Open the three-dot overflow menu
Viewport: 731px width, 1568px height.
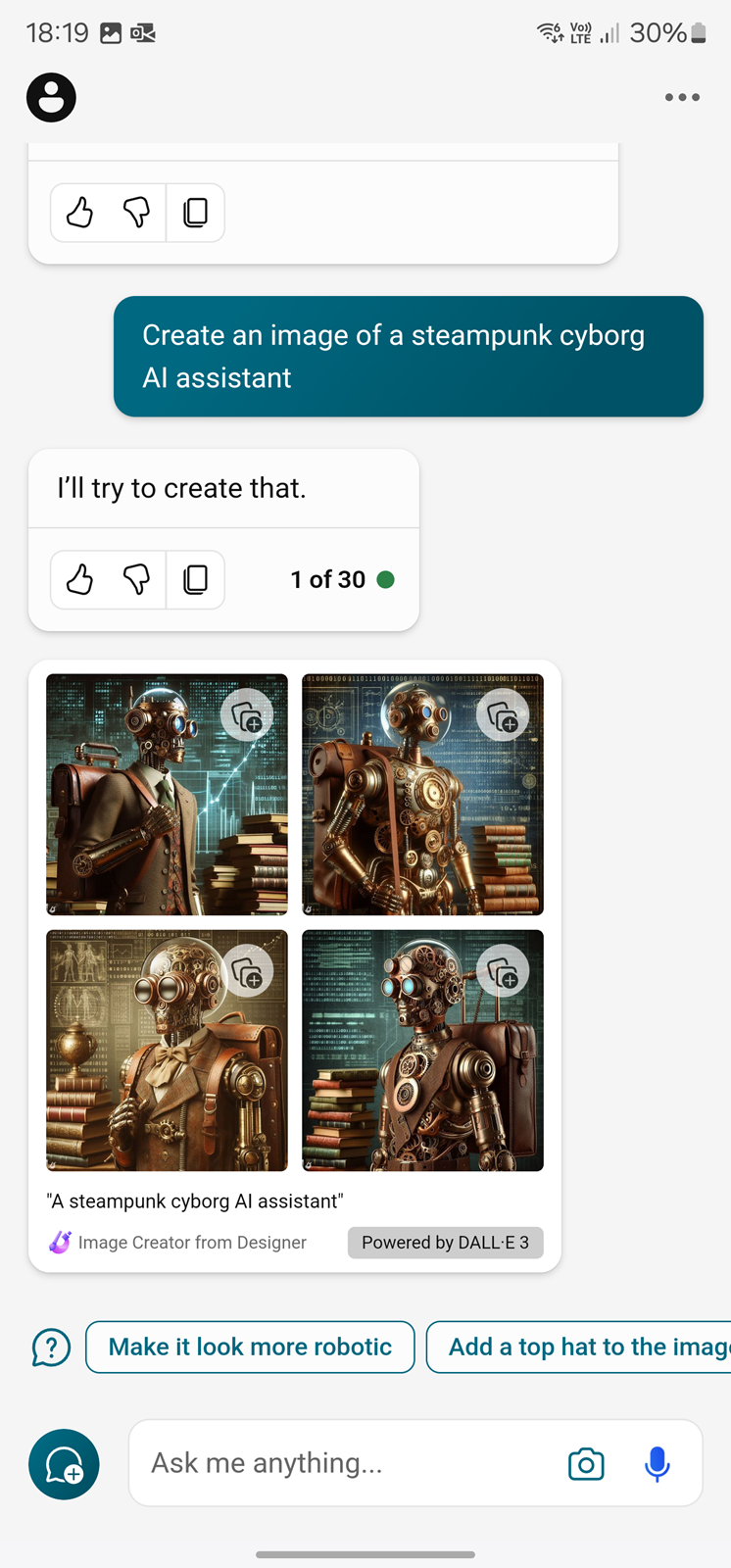point(682,97)
